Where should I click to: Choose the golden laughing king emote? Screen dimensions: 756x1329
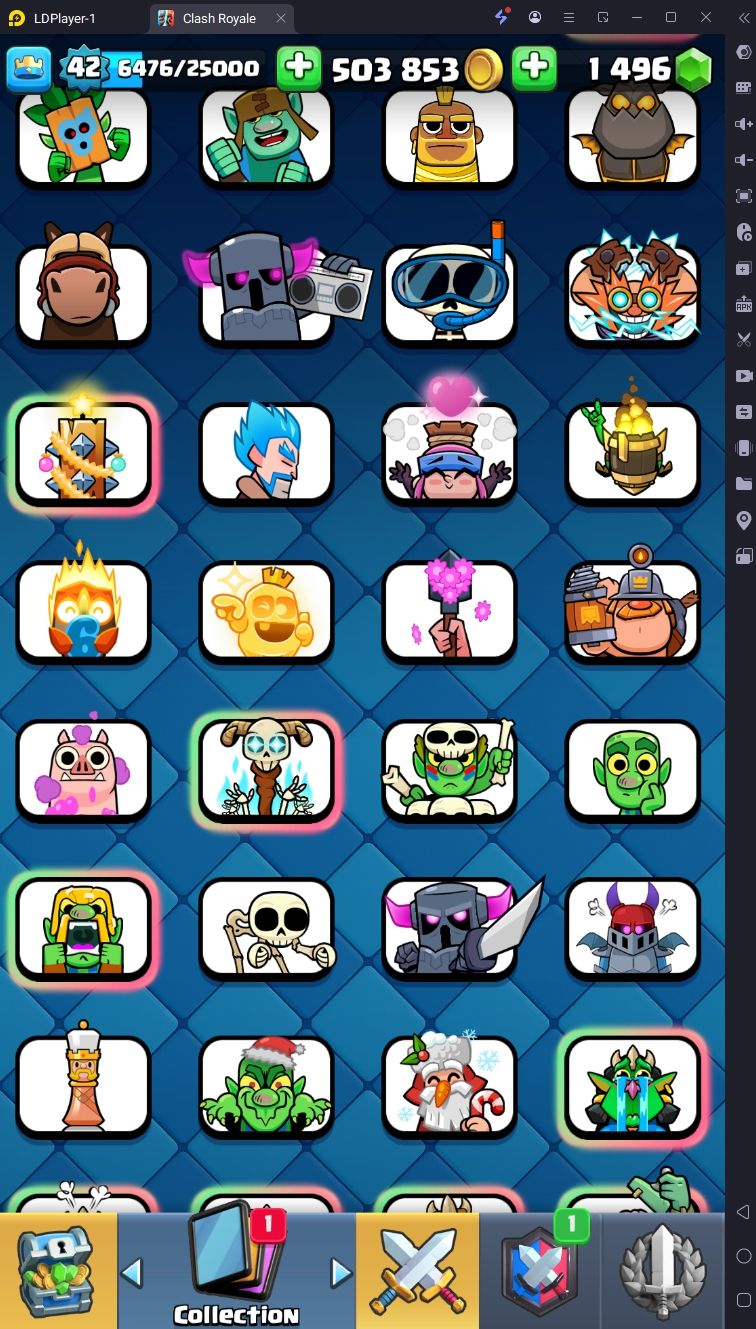[x=267, y=611]
